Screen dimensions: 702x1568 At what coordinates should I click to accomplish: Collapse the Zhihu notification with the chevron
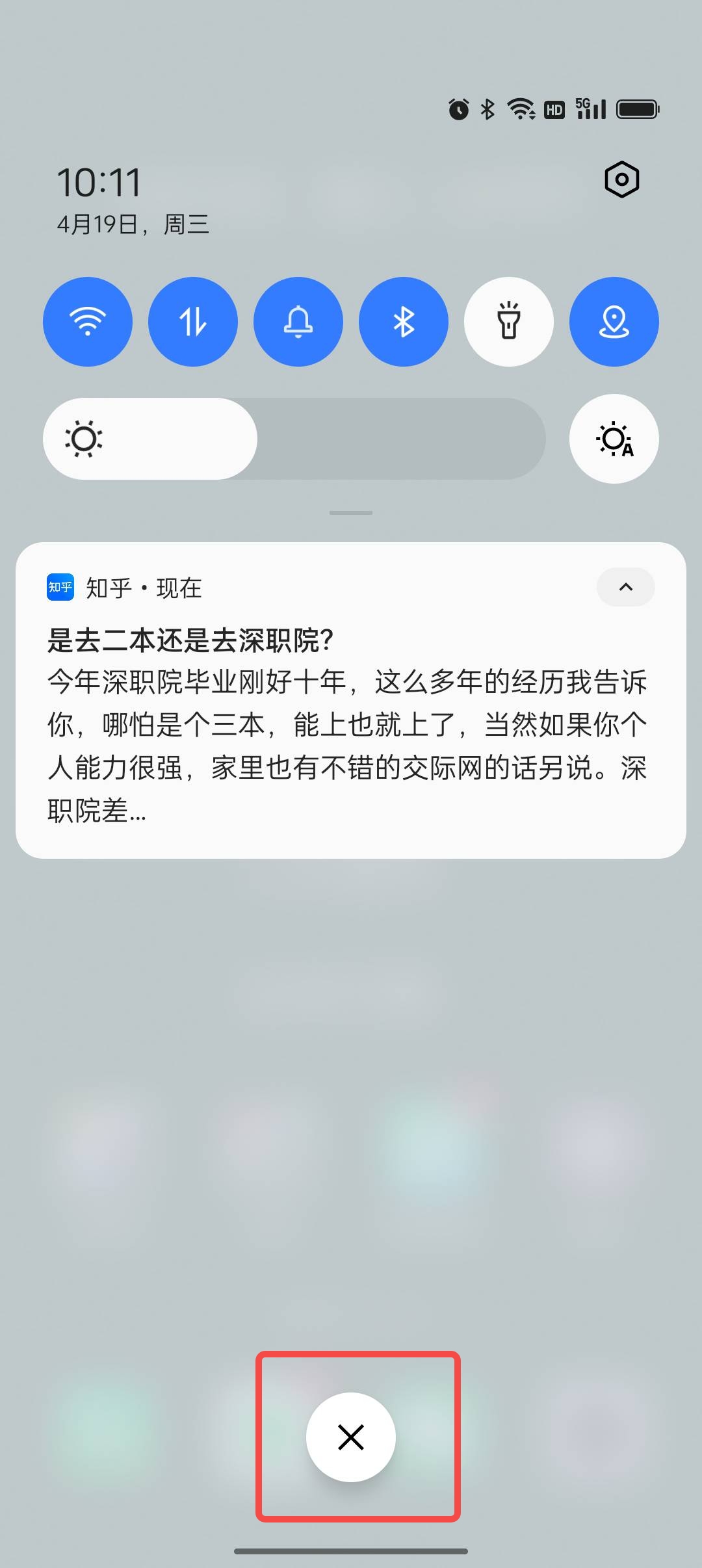pos(625,587)
